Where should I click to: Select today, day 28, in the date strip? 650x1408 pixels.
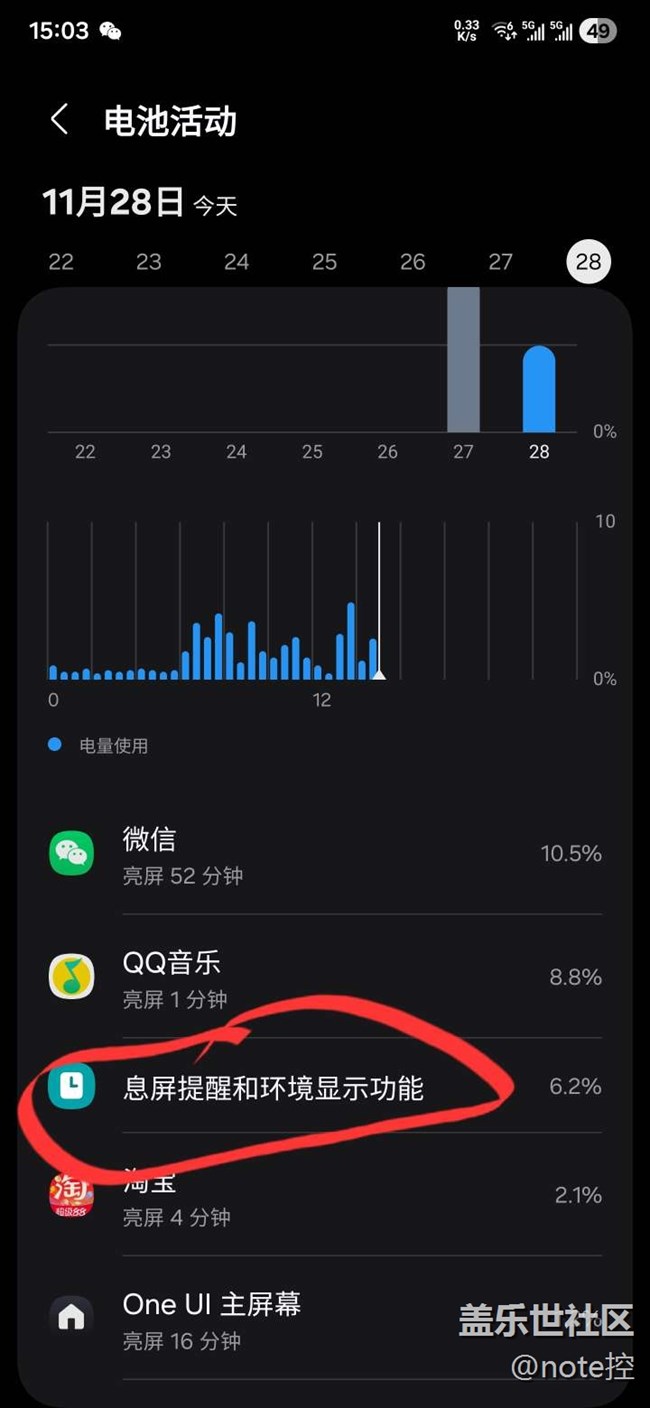pos(588,262)
